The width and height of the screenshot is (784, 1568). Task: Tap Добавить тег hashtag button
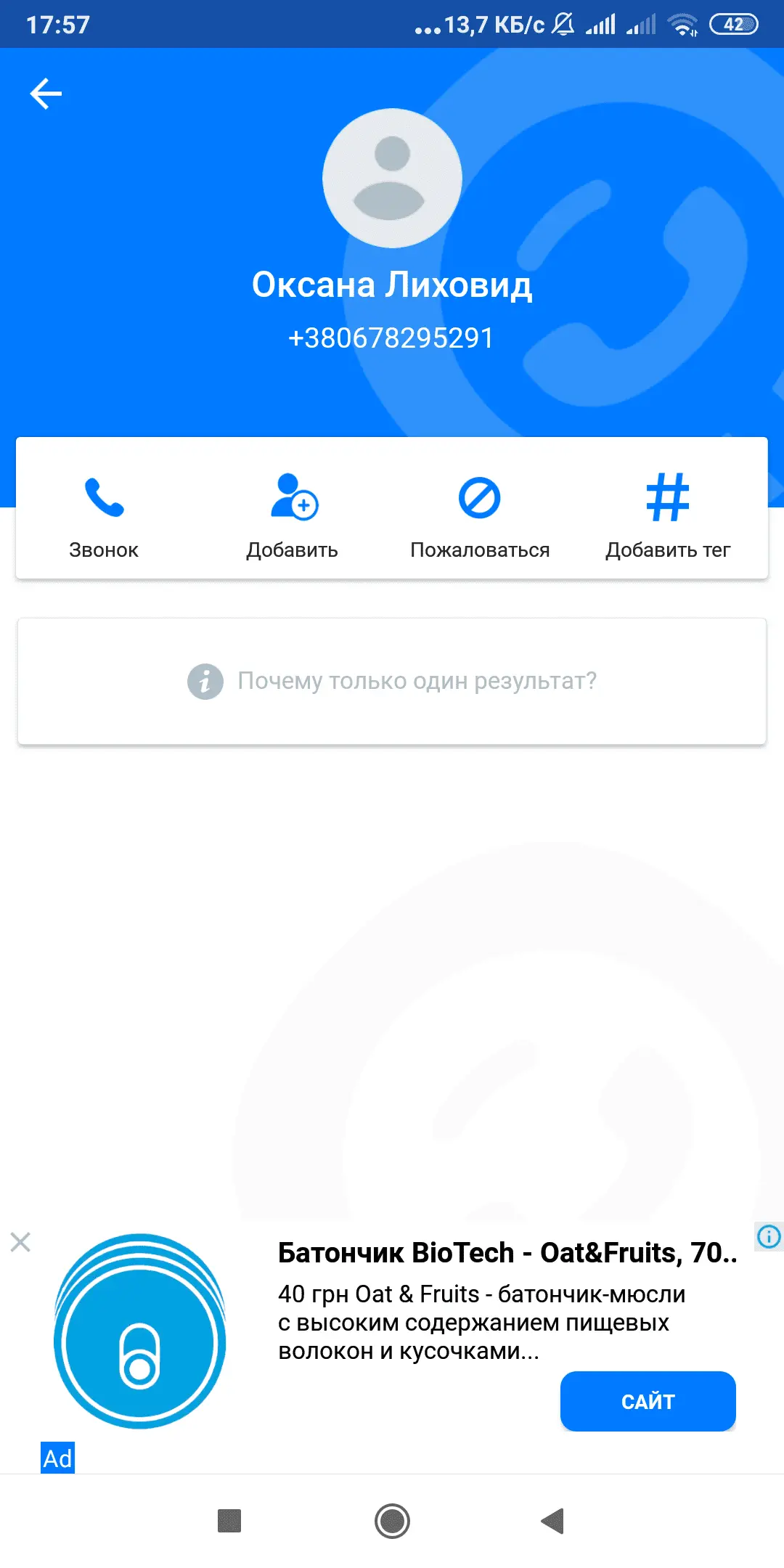(668, 514)
